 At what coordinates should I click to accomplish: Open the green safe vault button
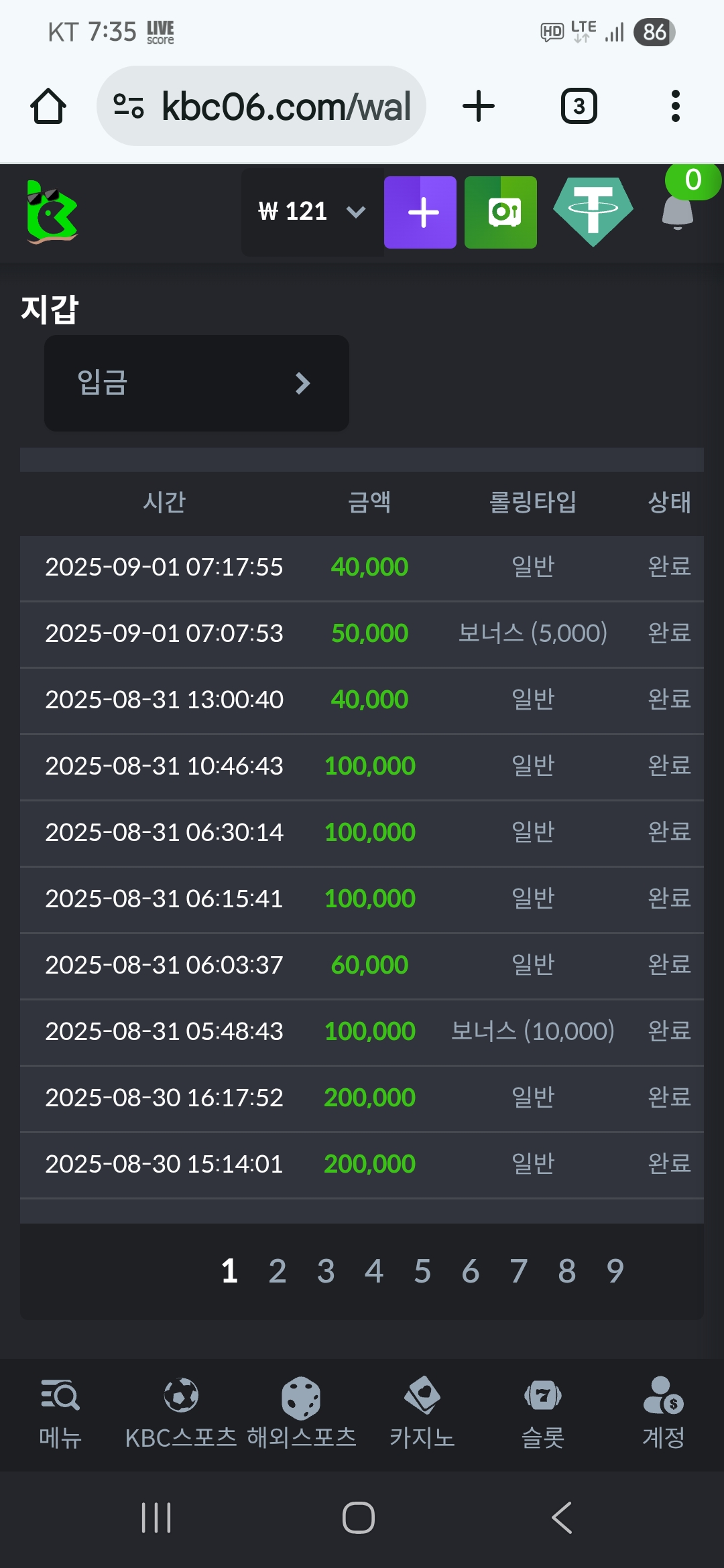(501, 212)
